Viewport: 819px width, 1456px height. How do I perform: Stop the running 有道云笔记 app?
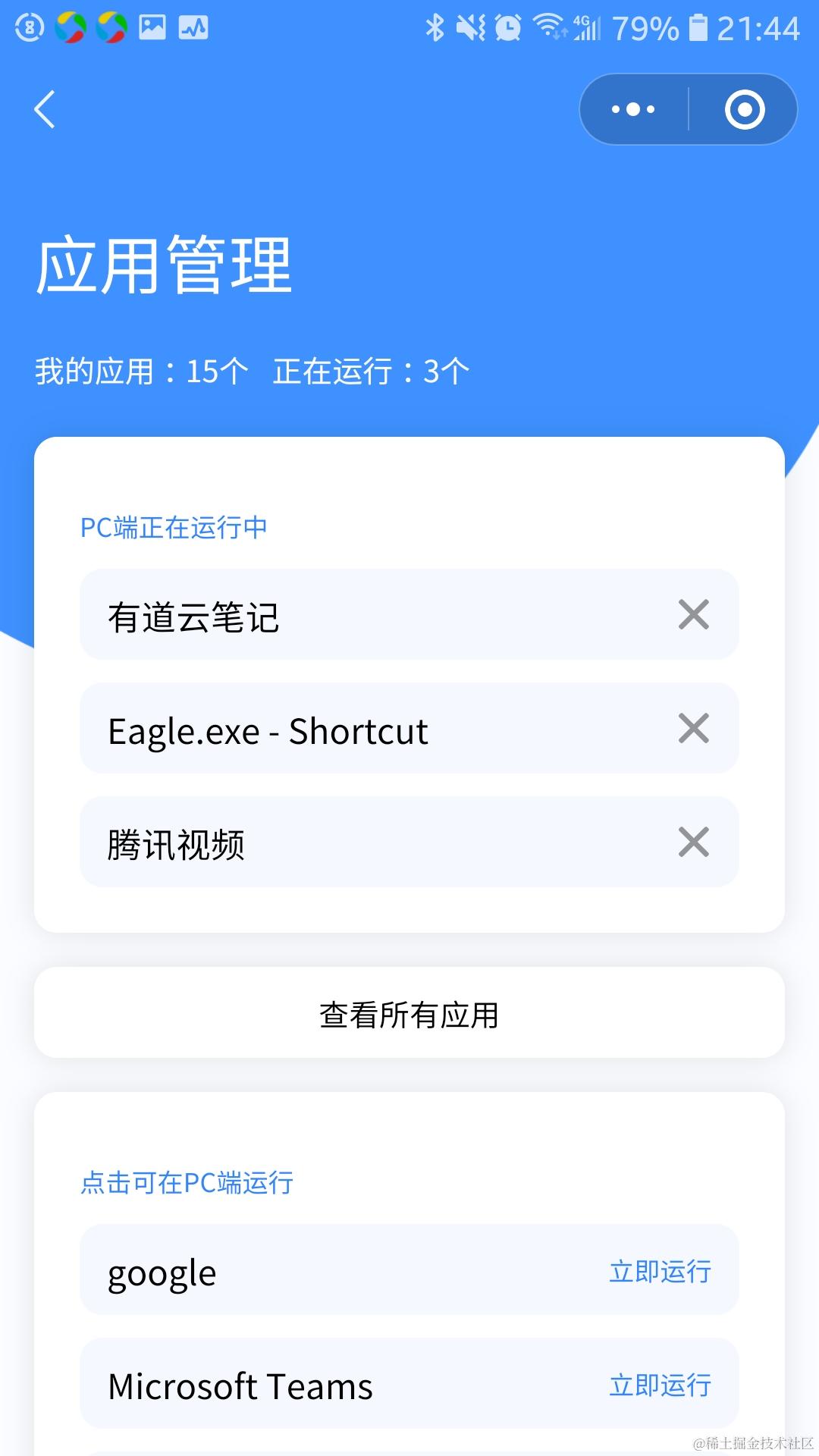coord(693,615)
